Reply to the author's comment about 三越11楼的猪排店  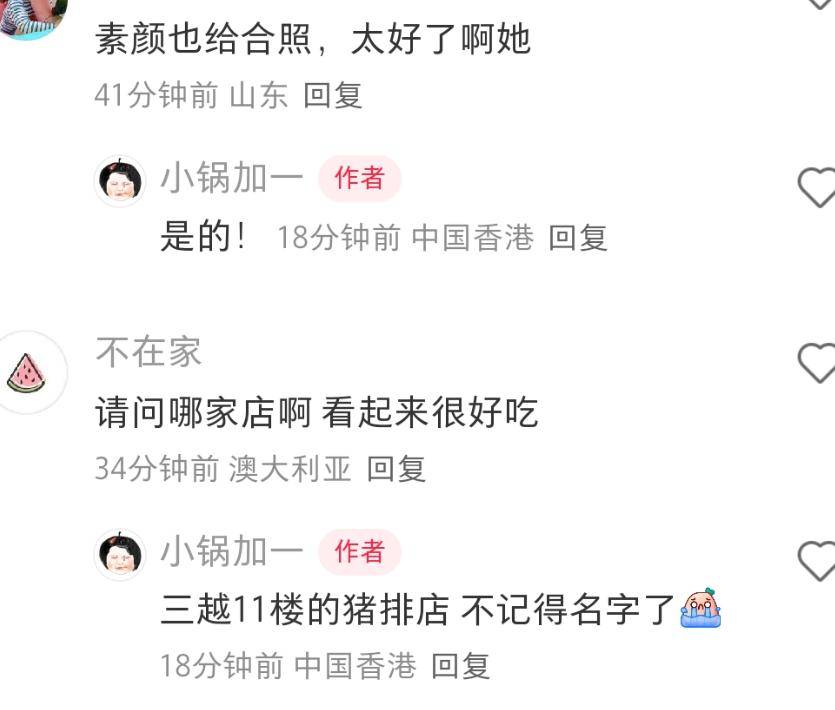point(460,666)
